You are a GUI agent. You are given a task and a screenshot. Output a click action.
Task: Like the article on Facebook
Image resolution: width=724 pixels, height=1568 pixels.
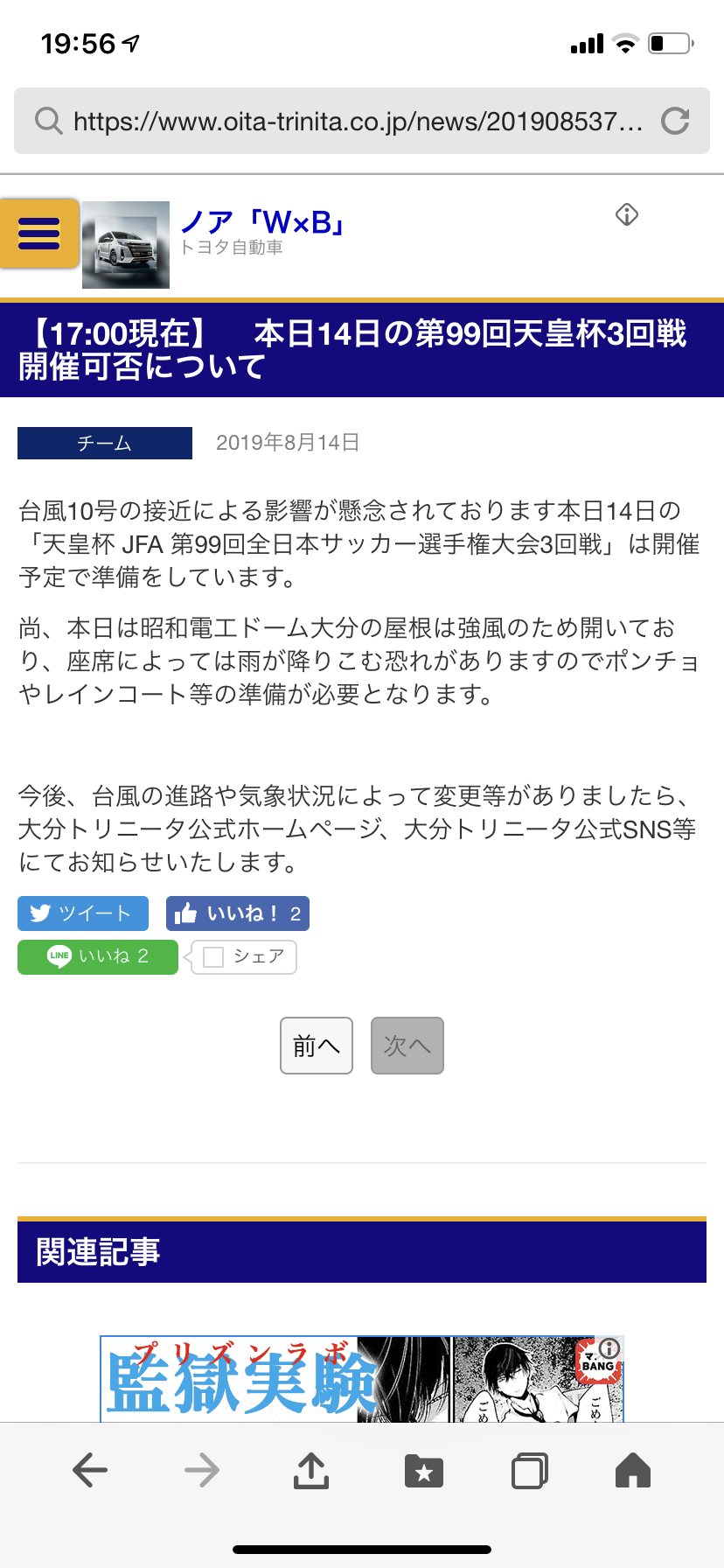click(237, 913)
